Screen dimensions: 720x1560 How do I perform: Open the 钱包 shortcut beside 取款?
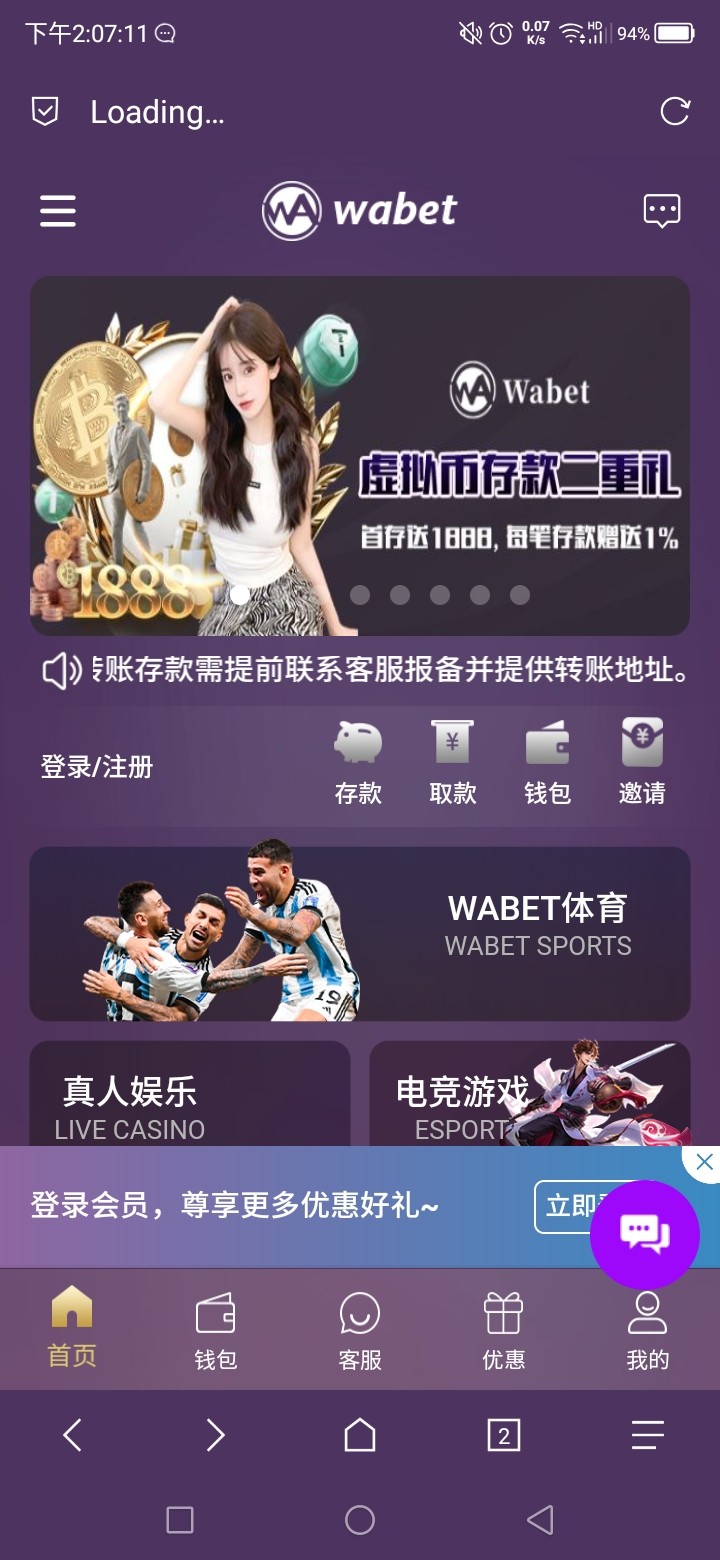click(547, 763)
